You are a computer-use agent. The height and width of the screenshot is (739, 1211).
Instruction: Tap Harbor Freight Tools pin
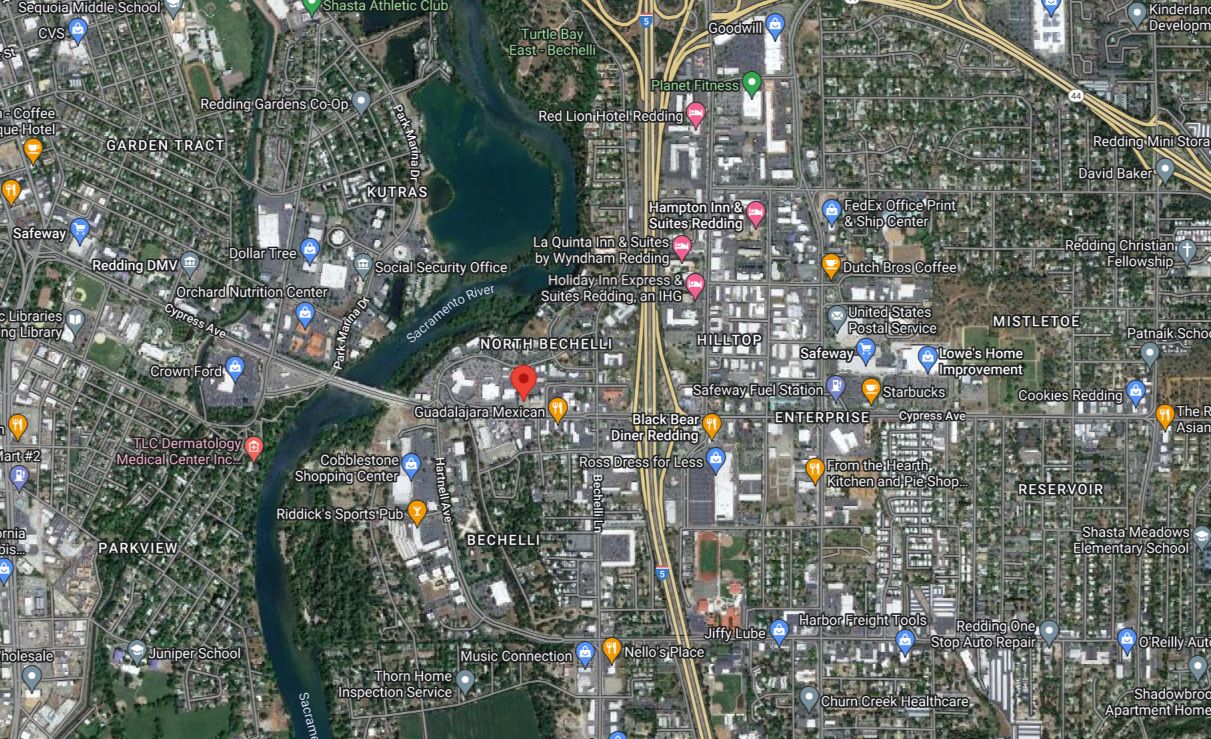pos(905,640)
